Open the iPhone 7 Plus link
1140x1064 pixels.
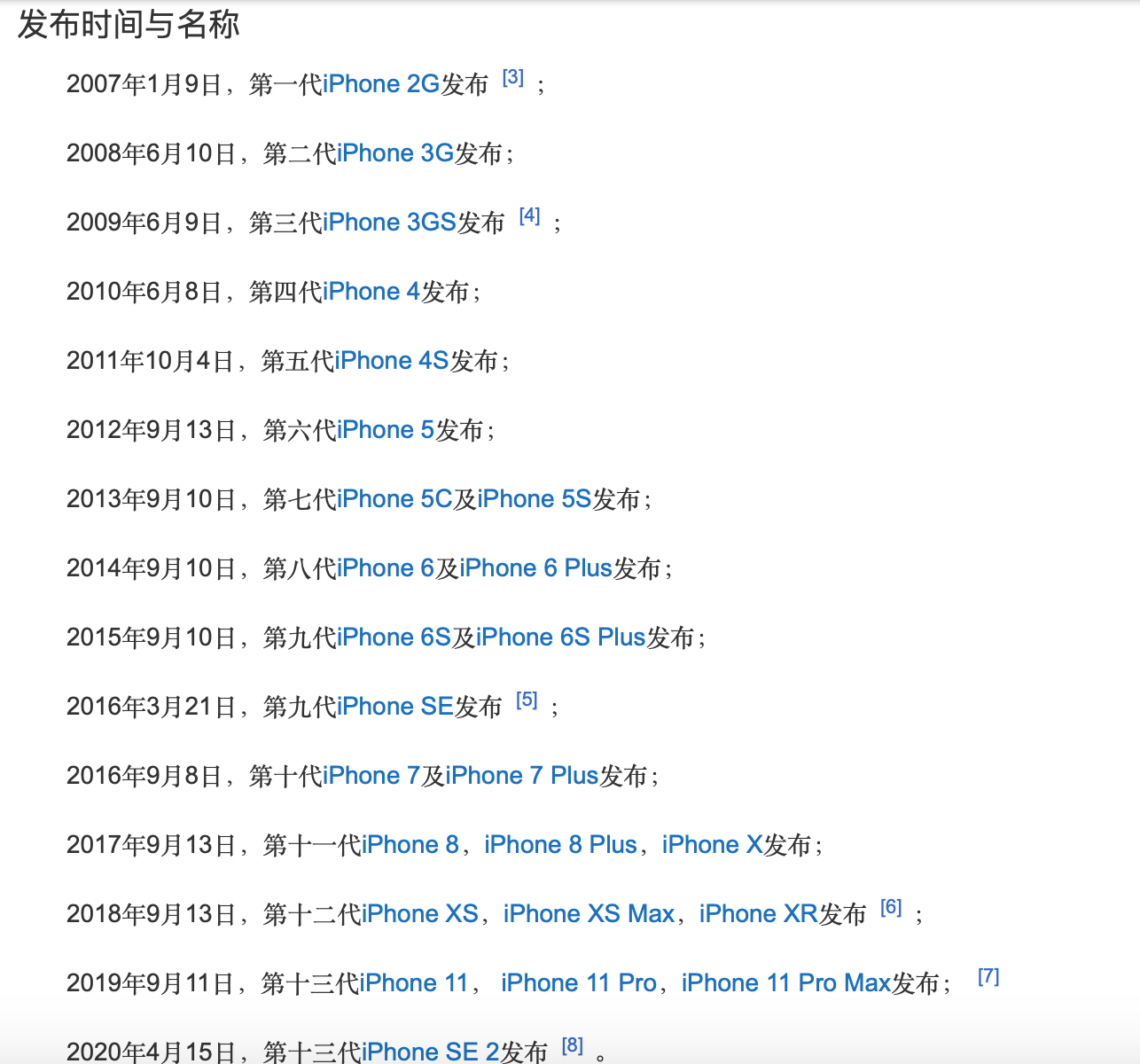point(522,776)
